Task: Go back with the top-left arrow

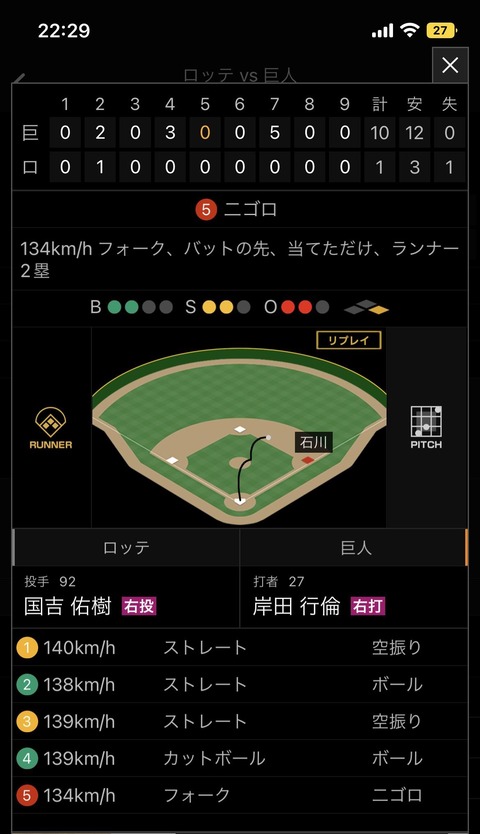Action: (19, 79)
